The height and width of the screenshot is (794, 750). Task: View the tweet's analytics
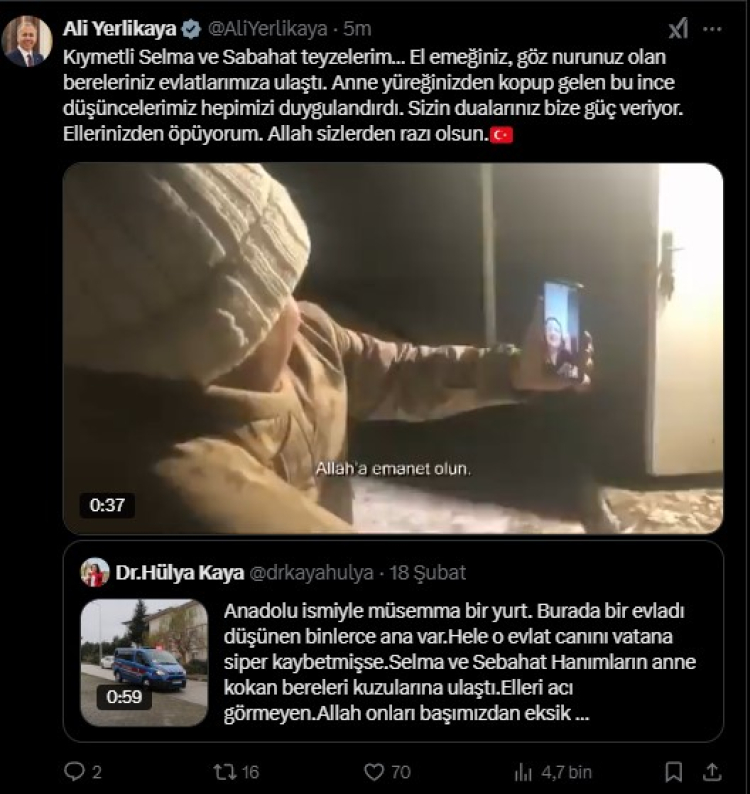(x=523, y=771)
